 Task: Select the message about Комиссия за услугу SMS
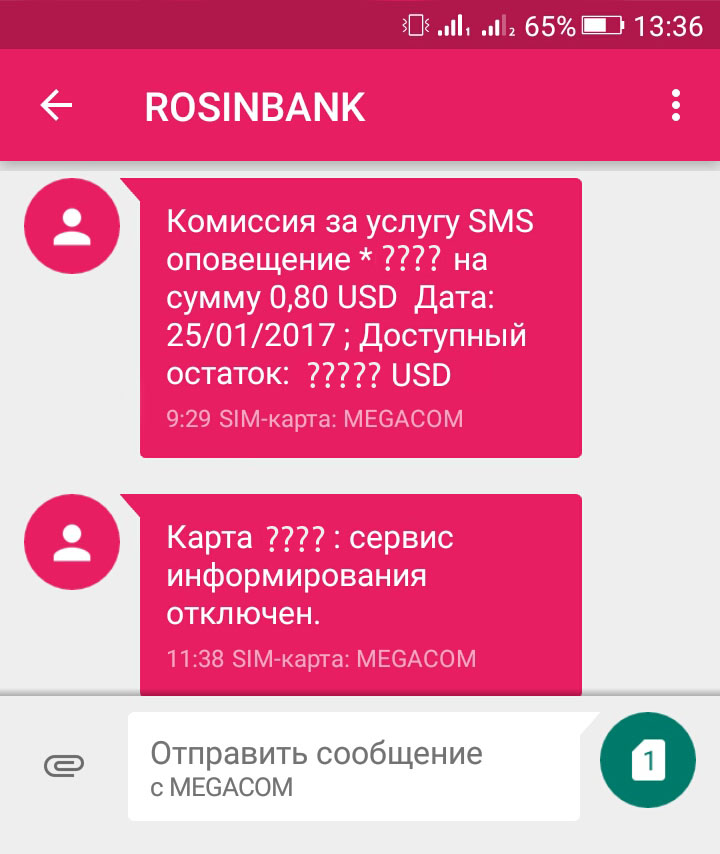point(360,318)
